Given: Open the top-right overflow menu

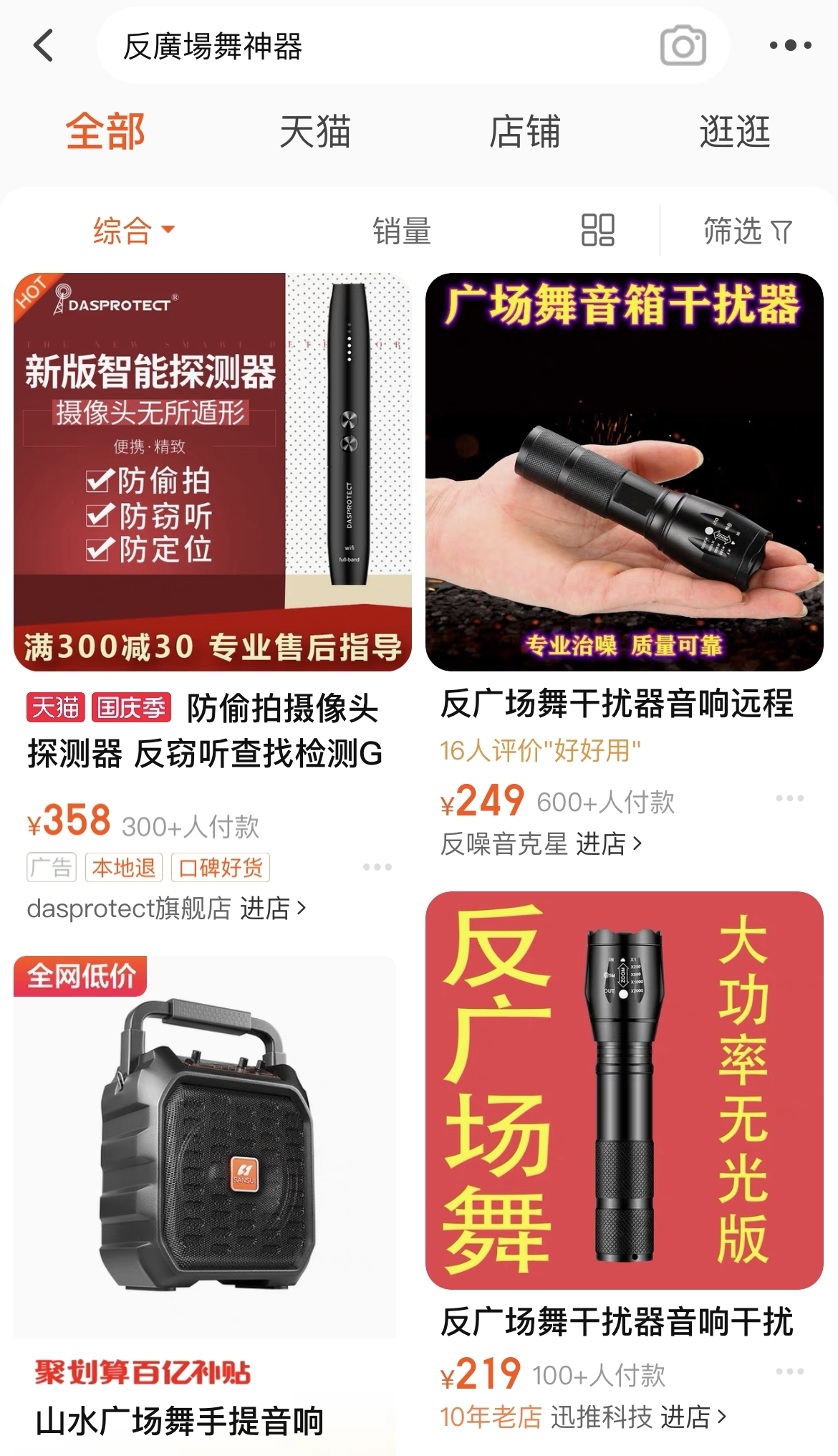Looking at the screenshot, I should pyautogui.click(x=790, y=46).
